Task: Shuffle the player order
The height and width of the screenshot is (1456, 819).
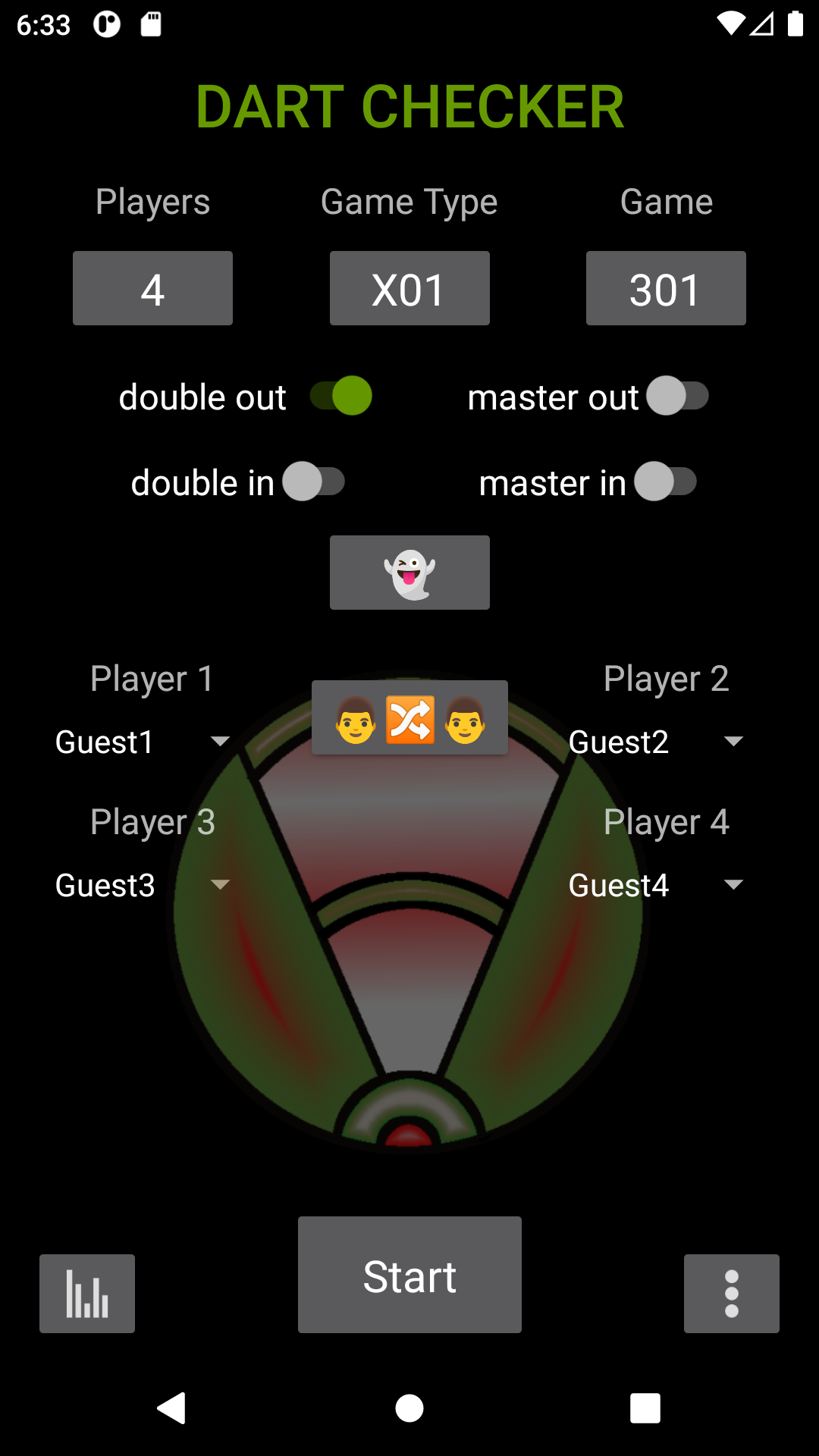Action: point(409,717)
